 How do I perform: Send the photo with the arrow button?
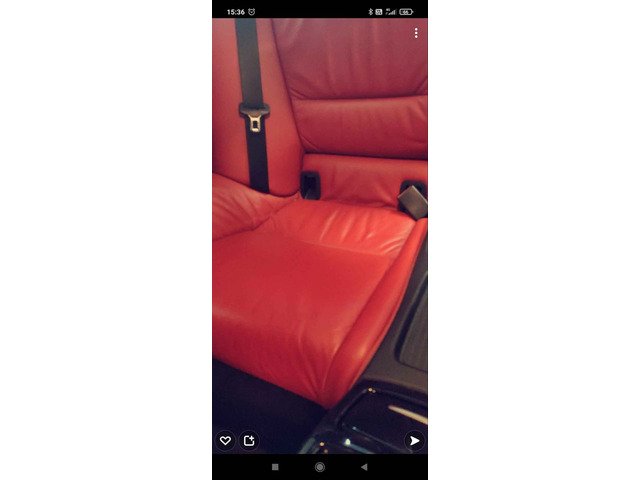414,440
